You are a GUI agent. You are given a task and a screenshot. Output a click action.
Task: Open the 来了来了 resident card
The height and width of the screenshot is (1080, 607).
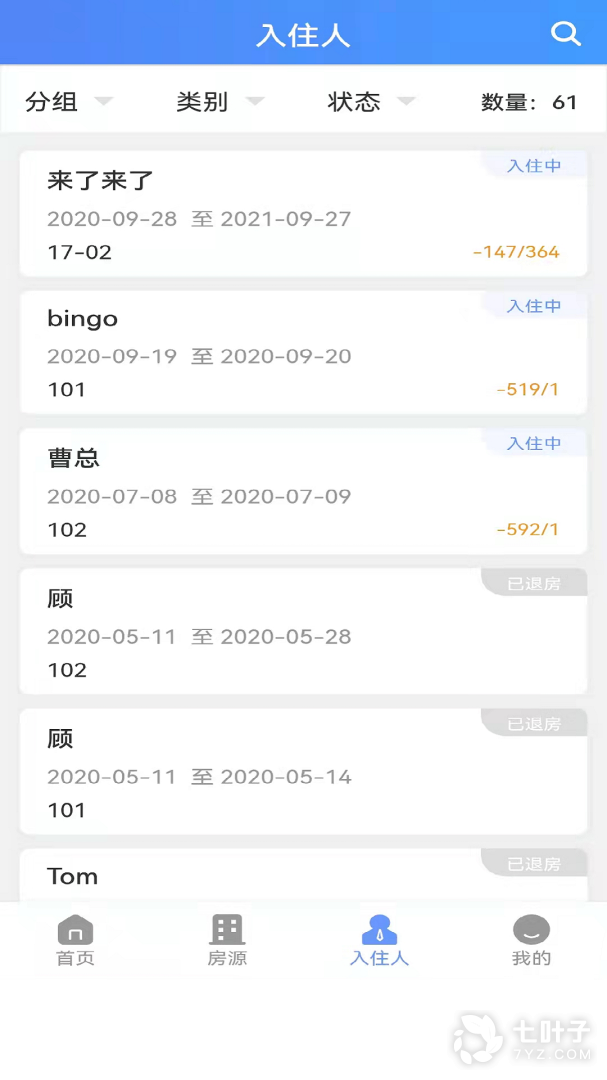tap(303, 214)
